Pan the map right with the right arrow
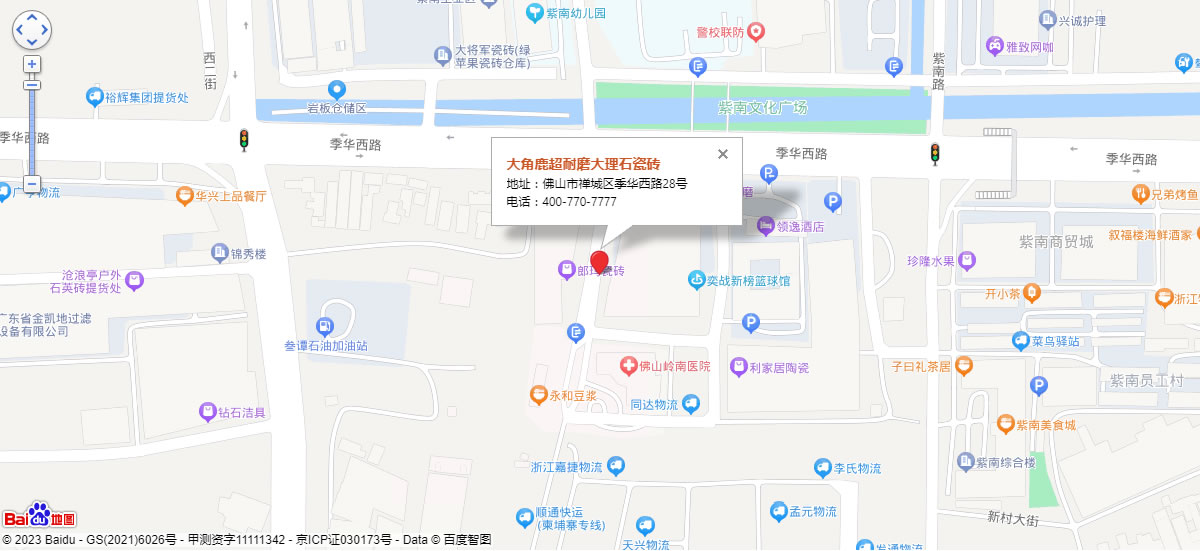This screenshot has height=551, width=1200. 45,30
